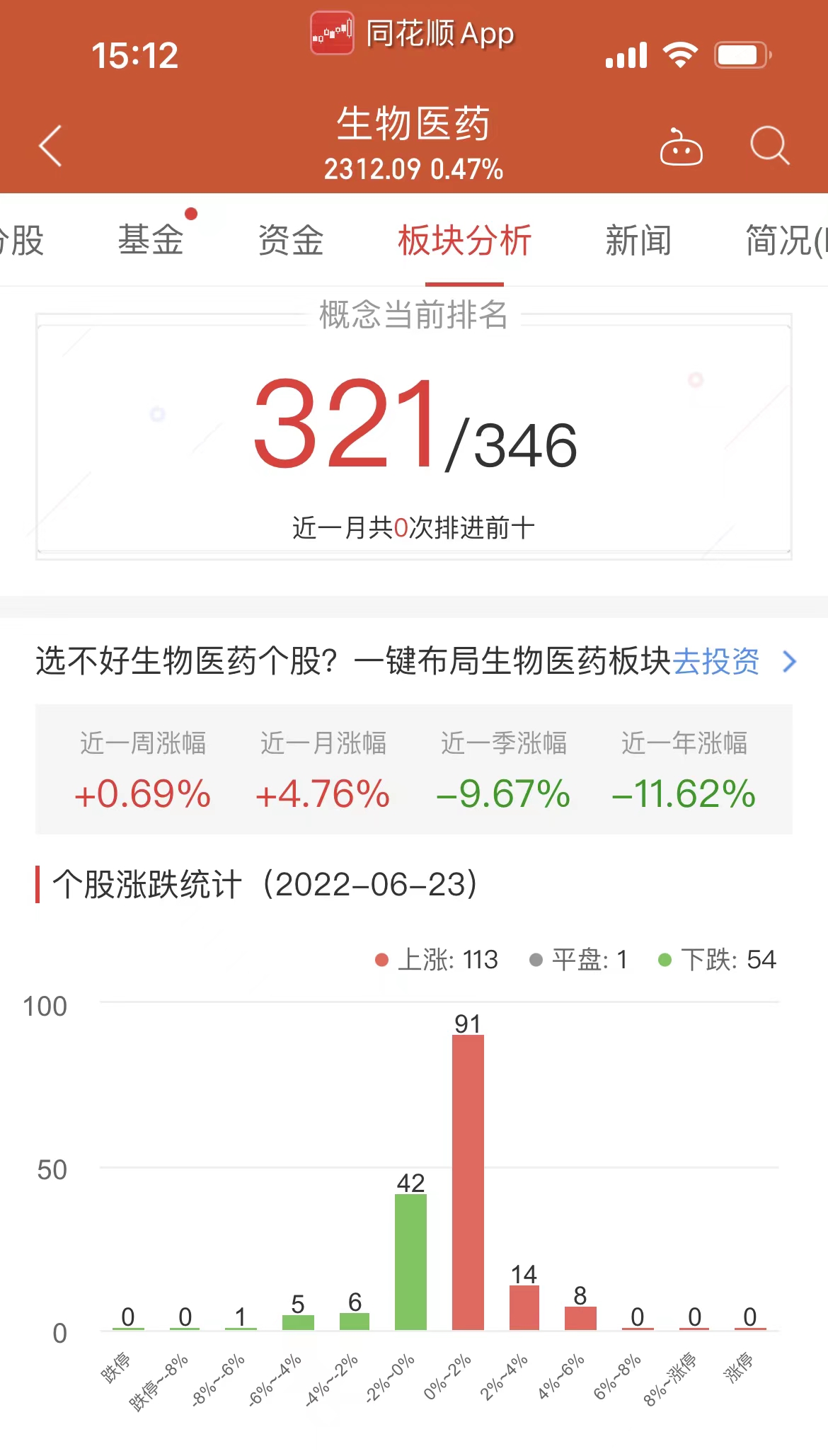This screenshot has width=828, height=1456.
Task: Open search with the magnifier icon
Action: [769, 146]
